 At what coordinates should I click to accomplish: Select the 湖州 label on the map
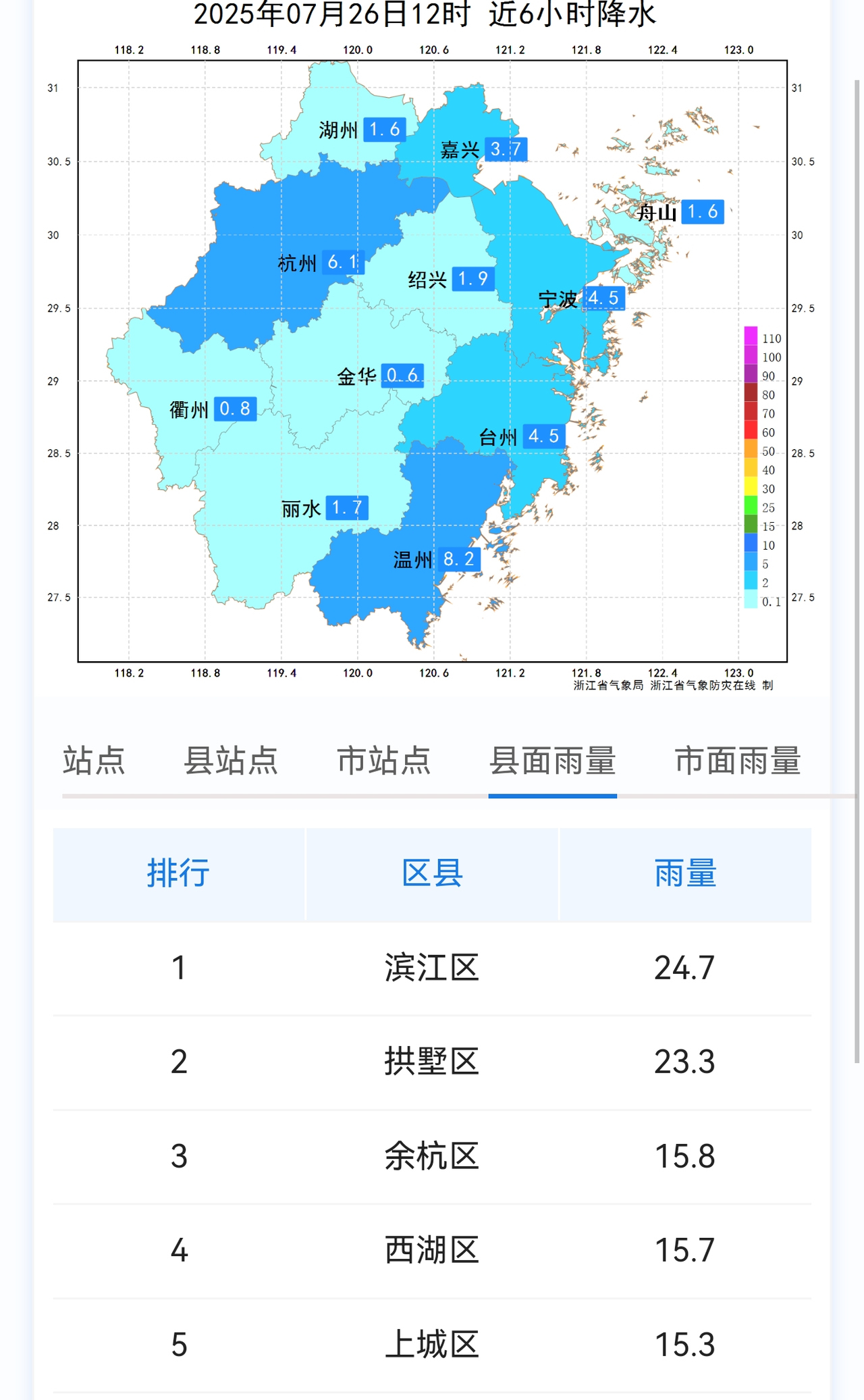click(337, 130)
